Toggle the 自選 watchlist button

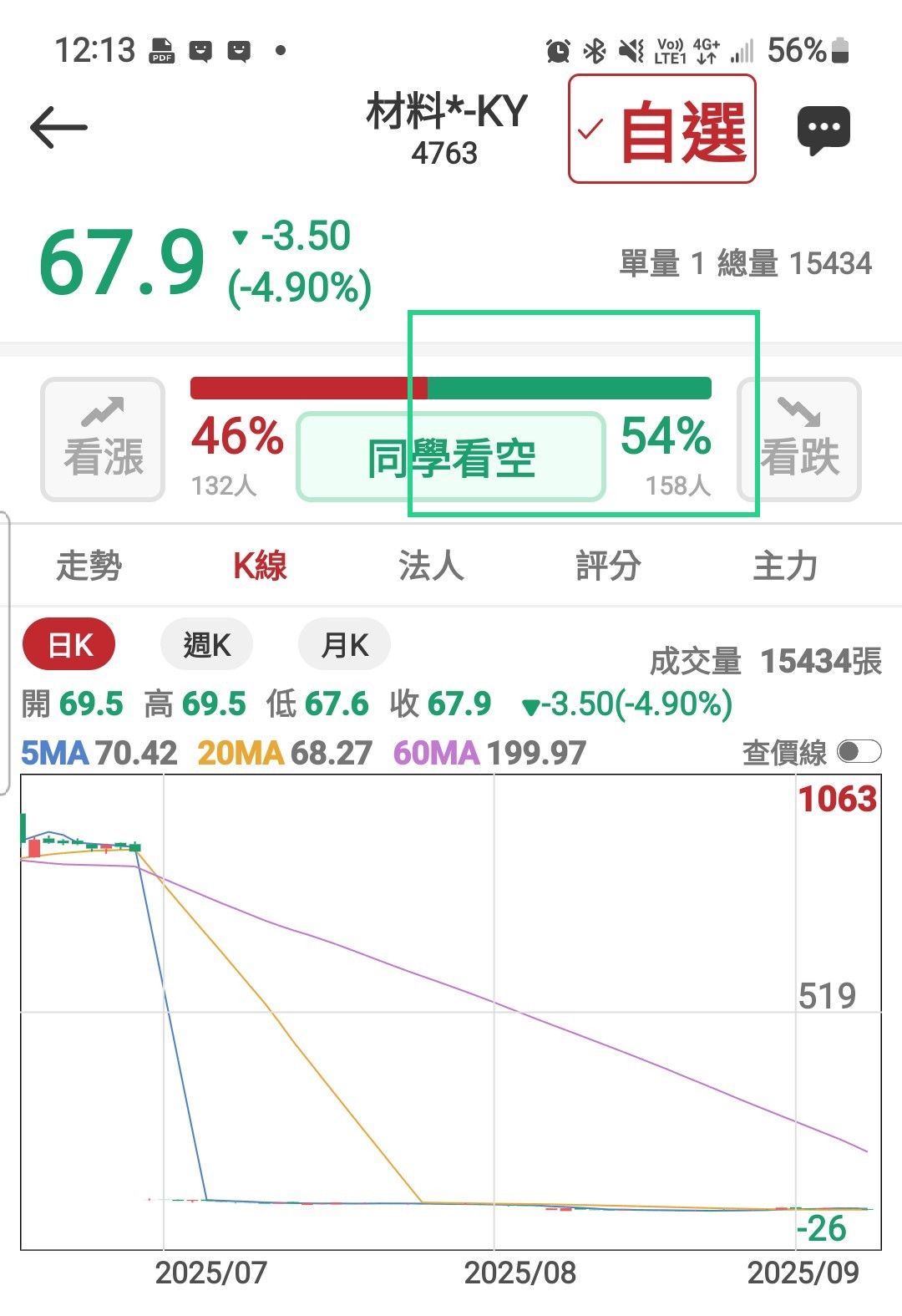[662, 130]
